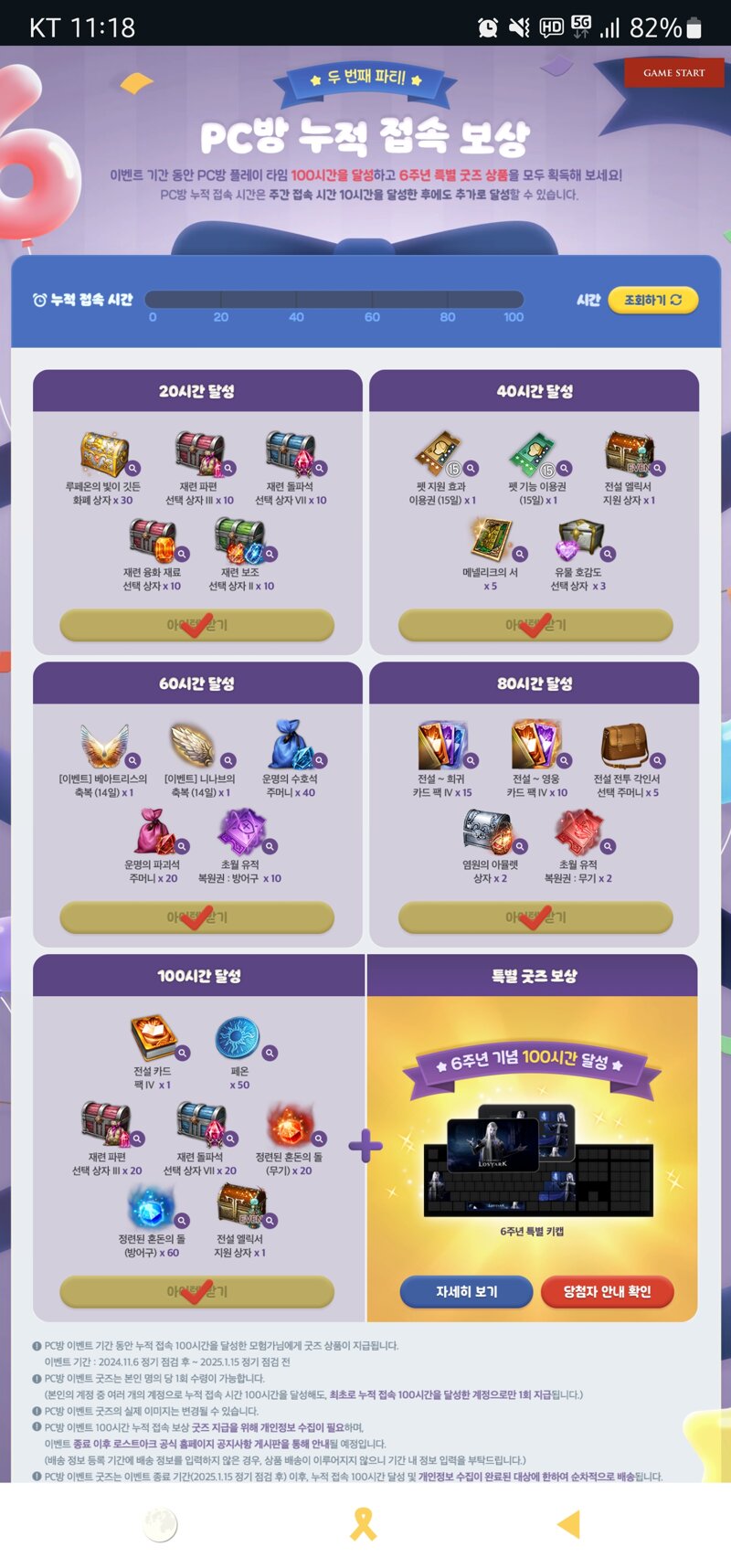Tap the yellow ribbon icon at the bottom
Screen dimensions: 731x1568
tap(364, 1523)
